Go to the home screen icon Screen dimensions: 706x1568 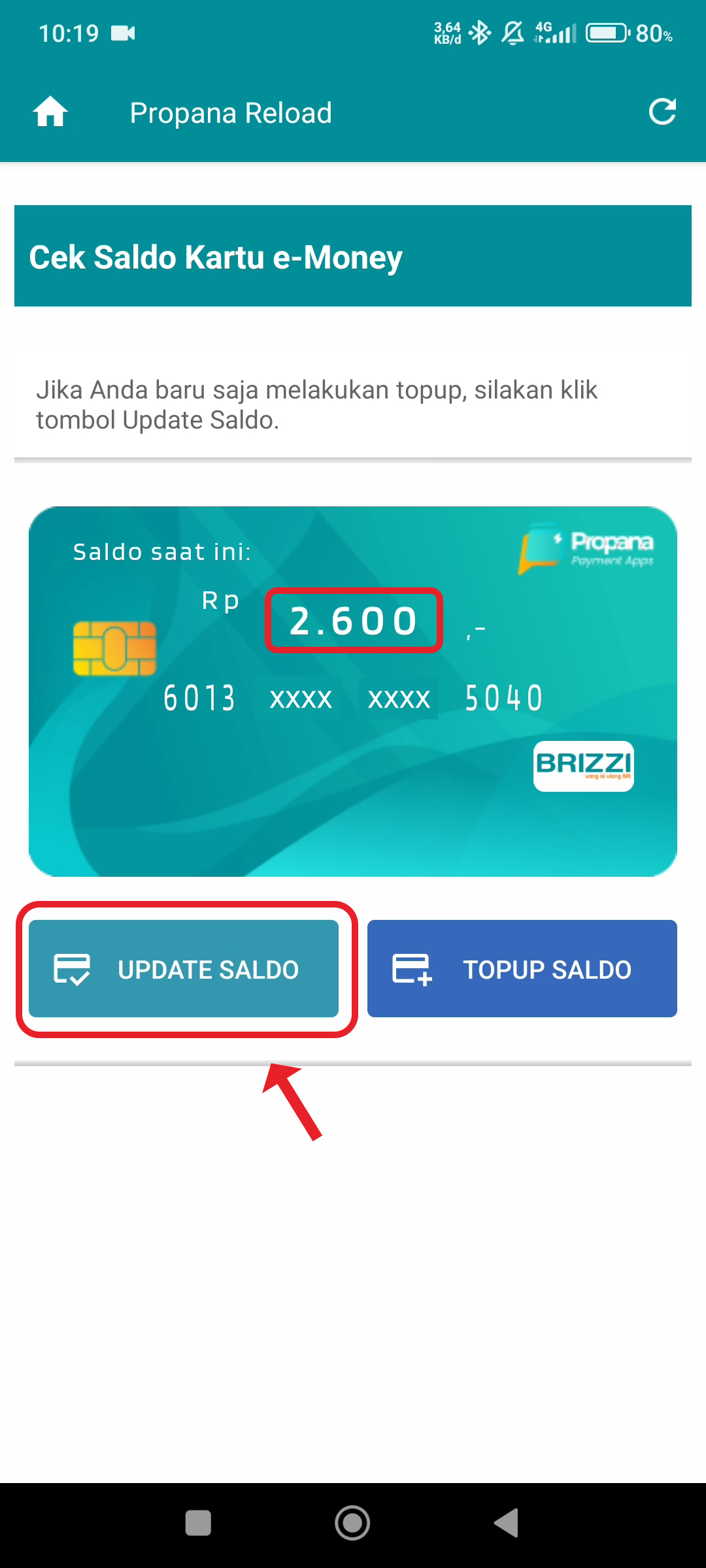tap(50, 112)
